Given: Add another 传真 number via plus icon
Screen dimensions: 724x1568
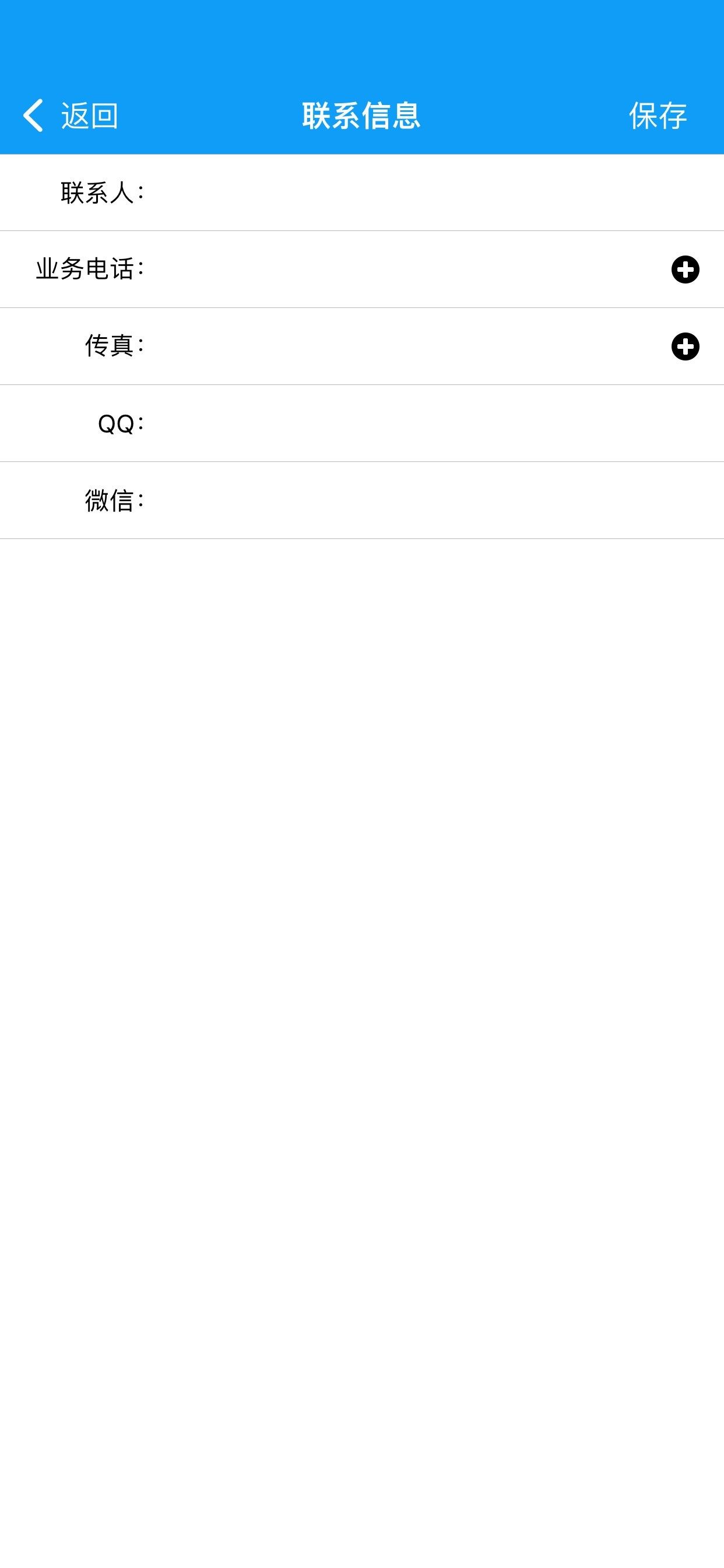Looking at the screenshot, I should coord(685,346).
